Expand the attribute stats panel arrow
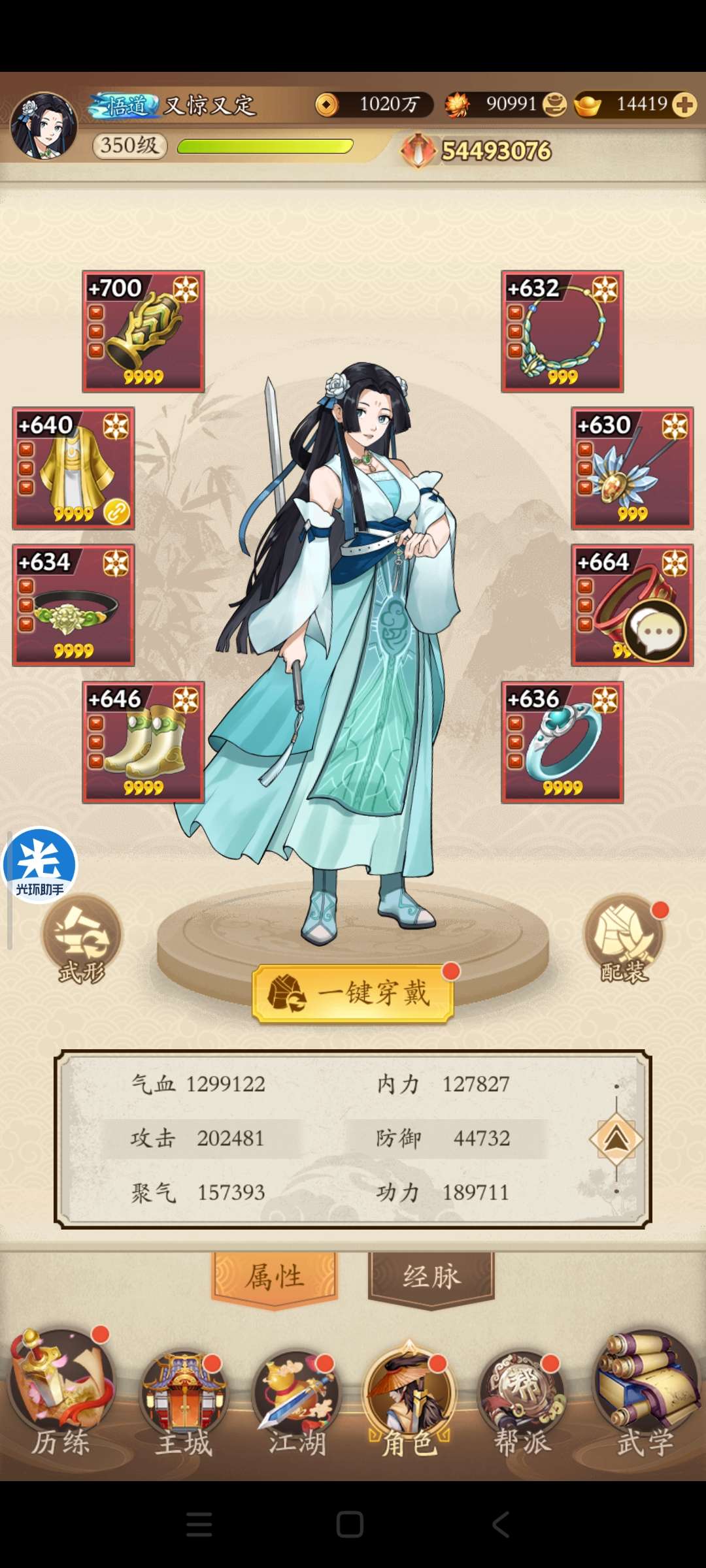This screenshot has height=1568, width=706. 616,1139
